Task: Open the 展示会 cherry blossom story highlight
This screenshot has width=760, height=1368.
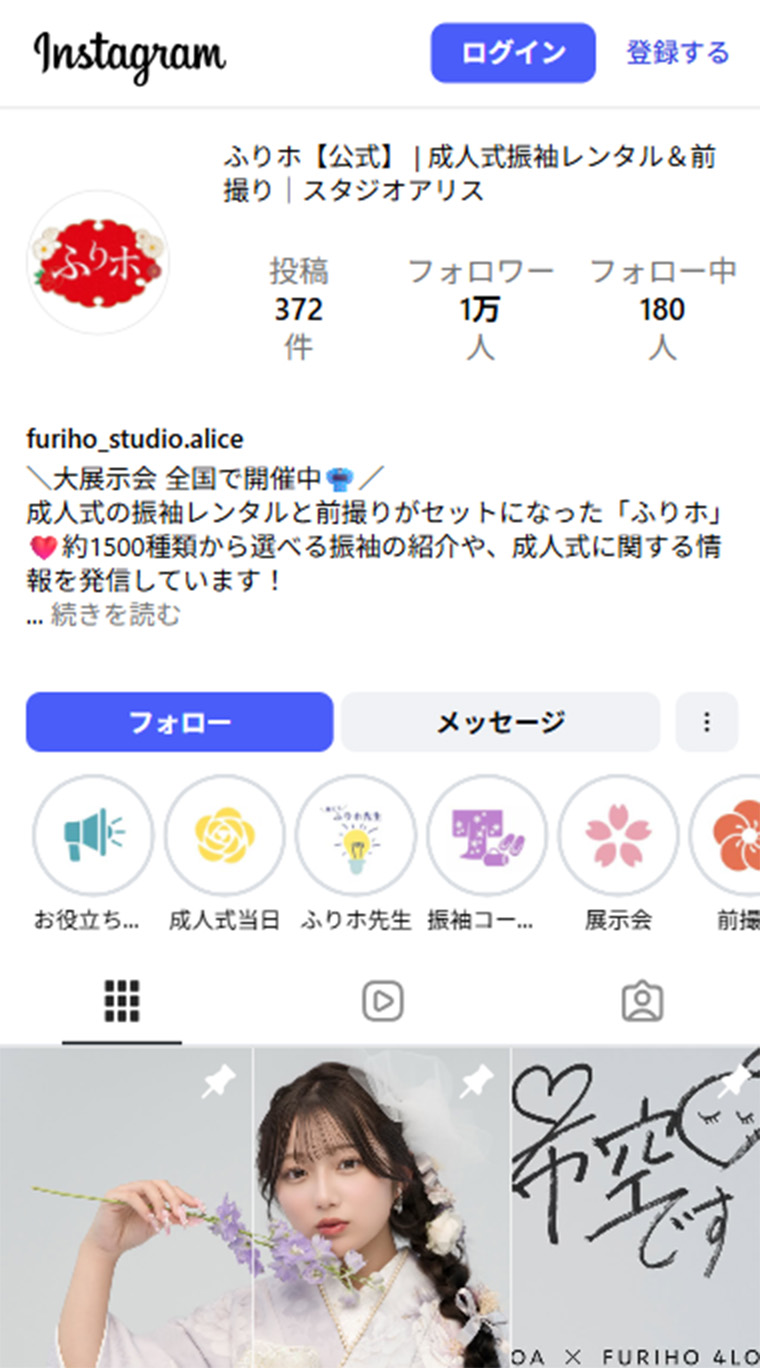Action: (x=619, y=836)
